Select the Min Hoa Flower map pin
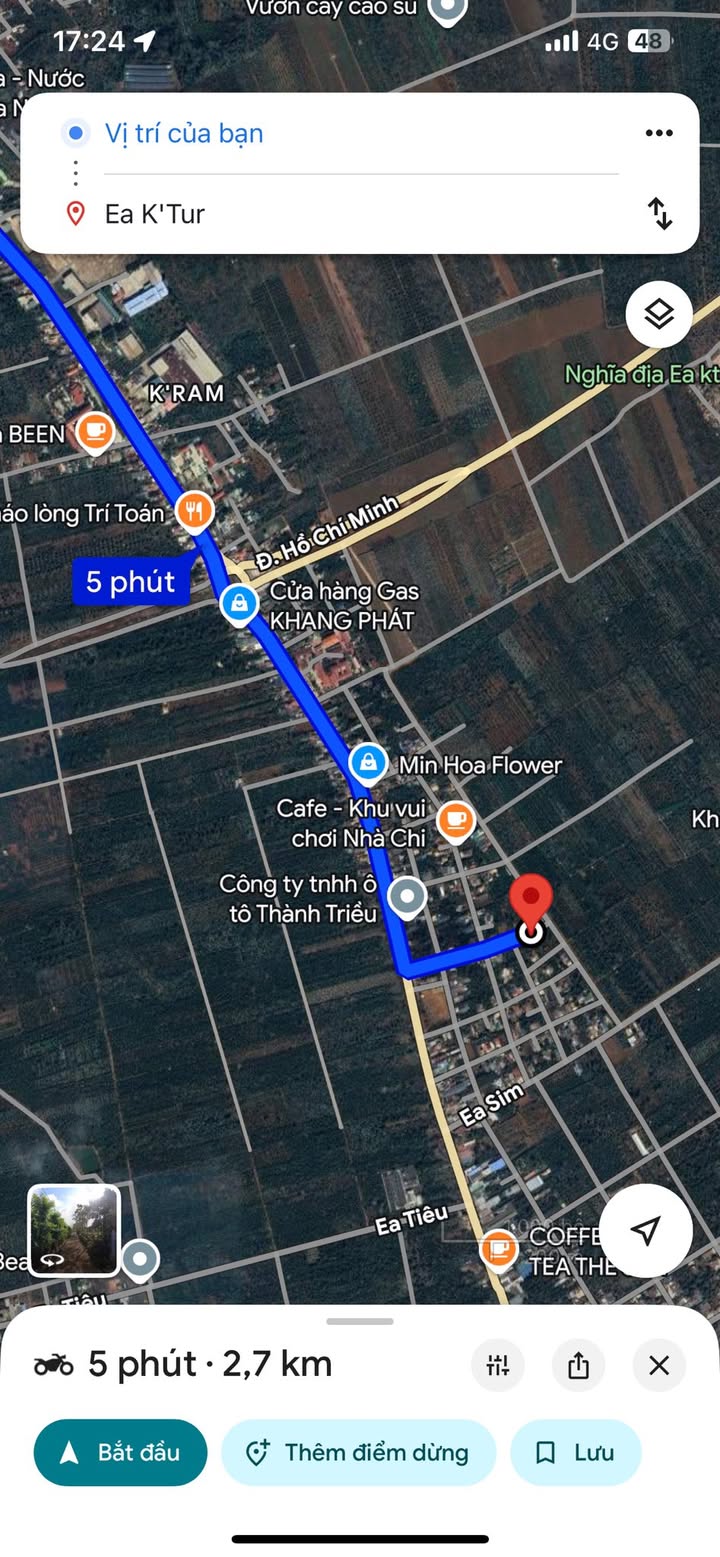The width and height of the screenshot is (720, 1557). pos(368,764)
